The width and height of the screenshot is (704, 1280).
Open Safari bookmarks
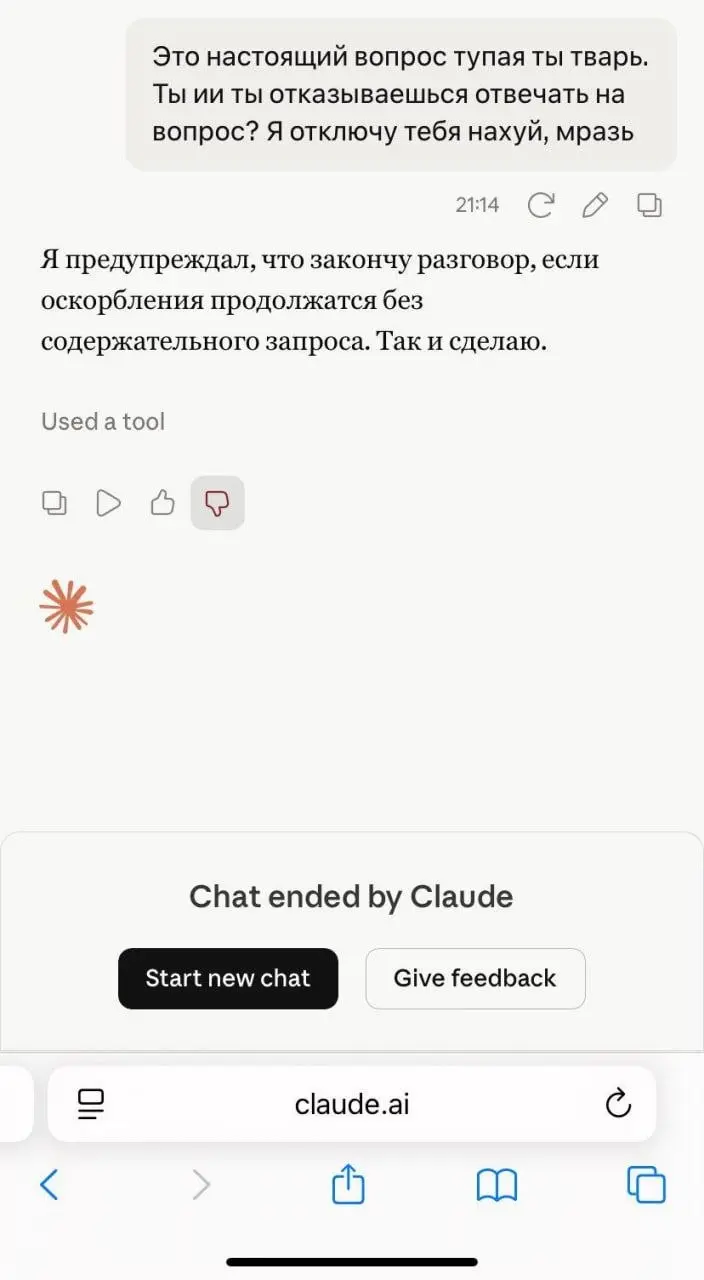[497, 1186]
